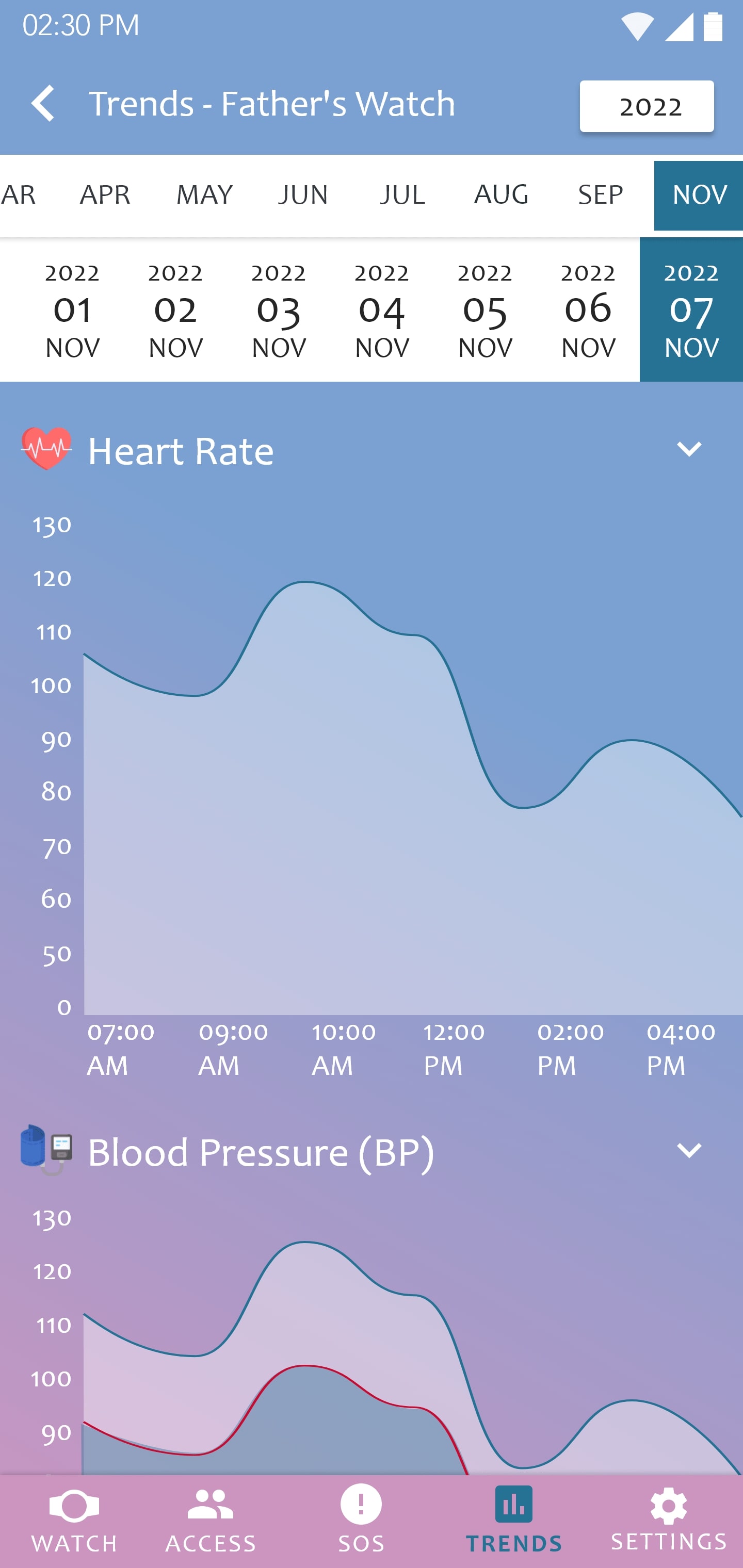Open the 2022 year picker
Screen dimensions: 743x1568
pyautogui.click(x=646, y=107)
